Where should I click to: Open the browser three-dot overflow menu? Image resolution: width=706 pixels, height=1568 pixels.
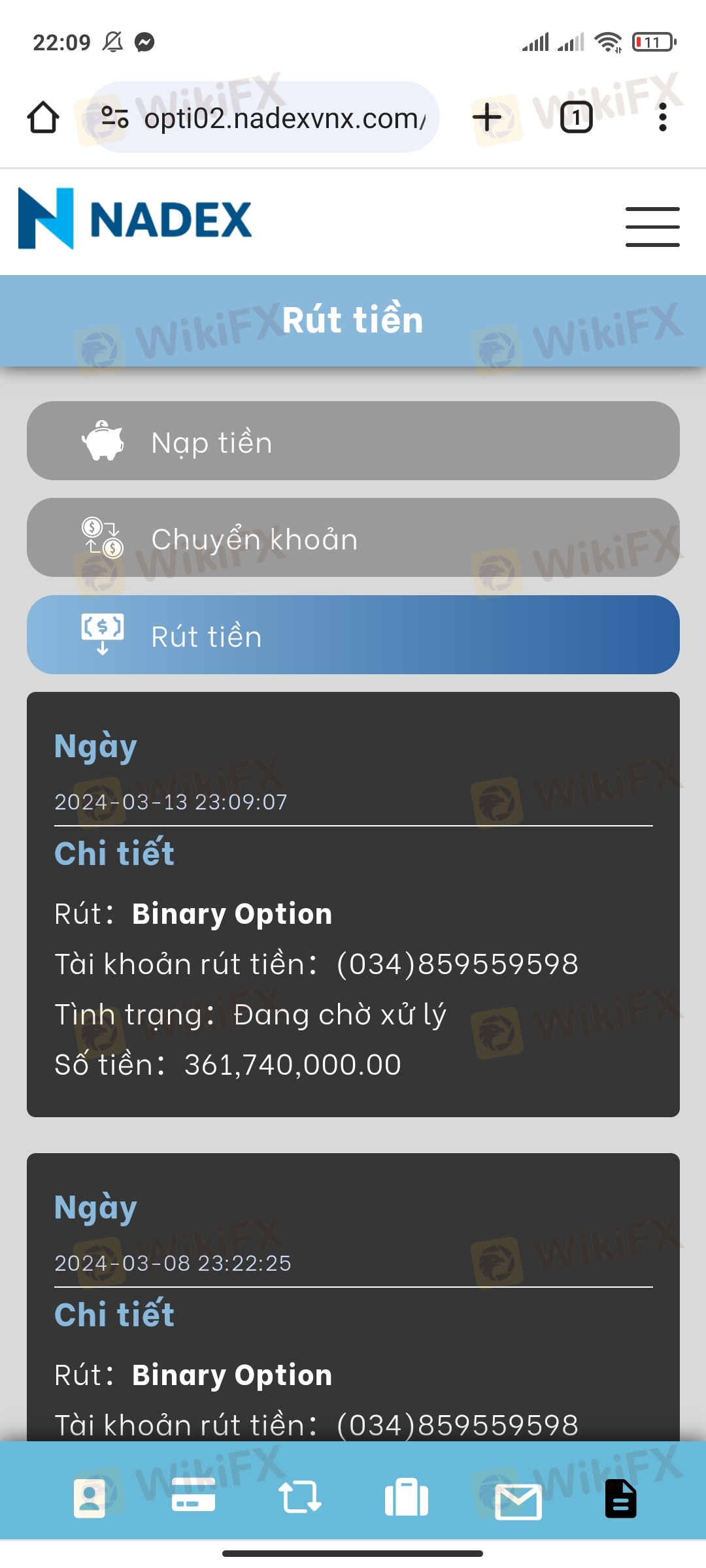663,118
